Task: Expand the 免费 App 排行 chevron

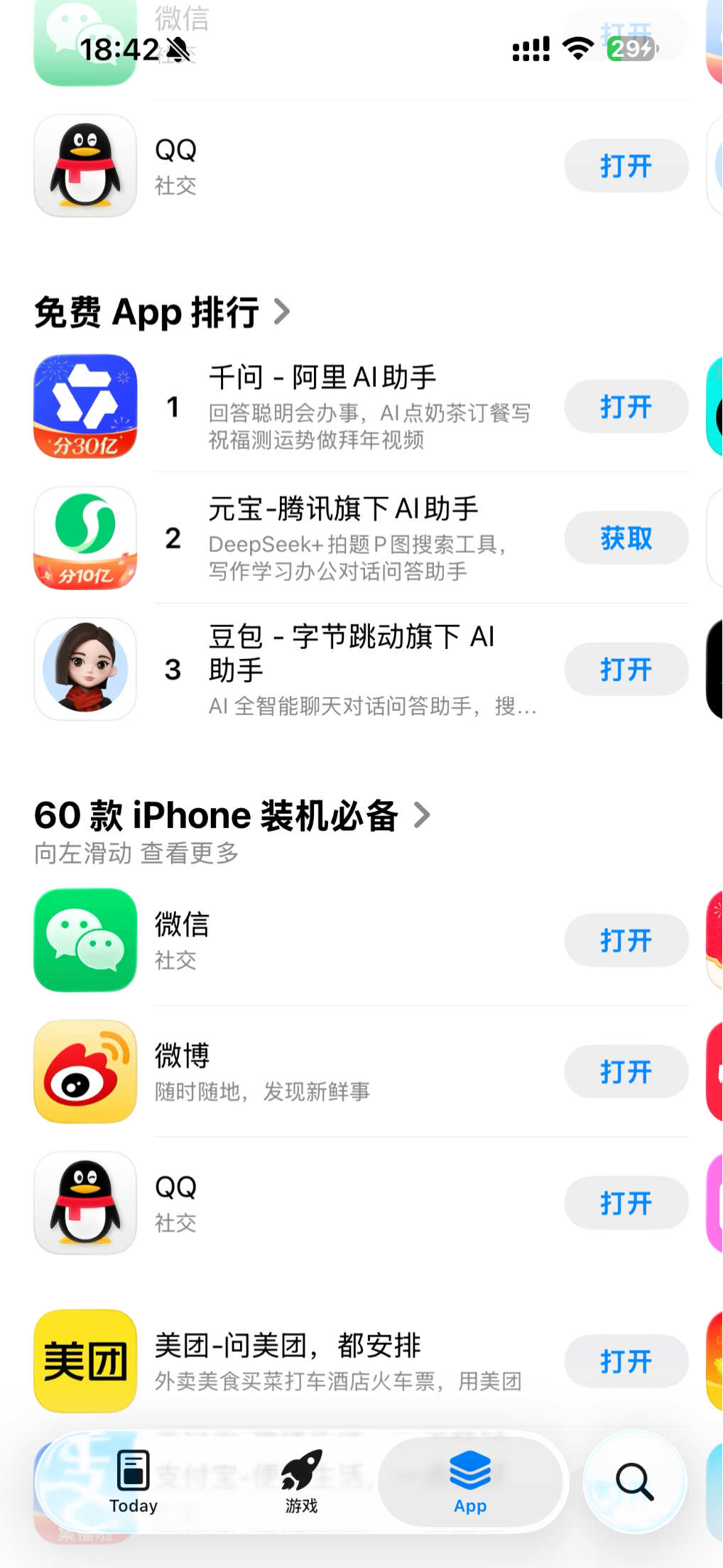Action: pyautogui.click(x=282, y=312)
